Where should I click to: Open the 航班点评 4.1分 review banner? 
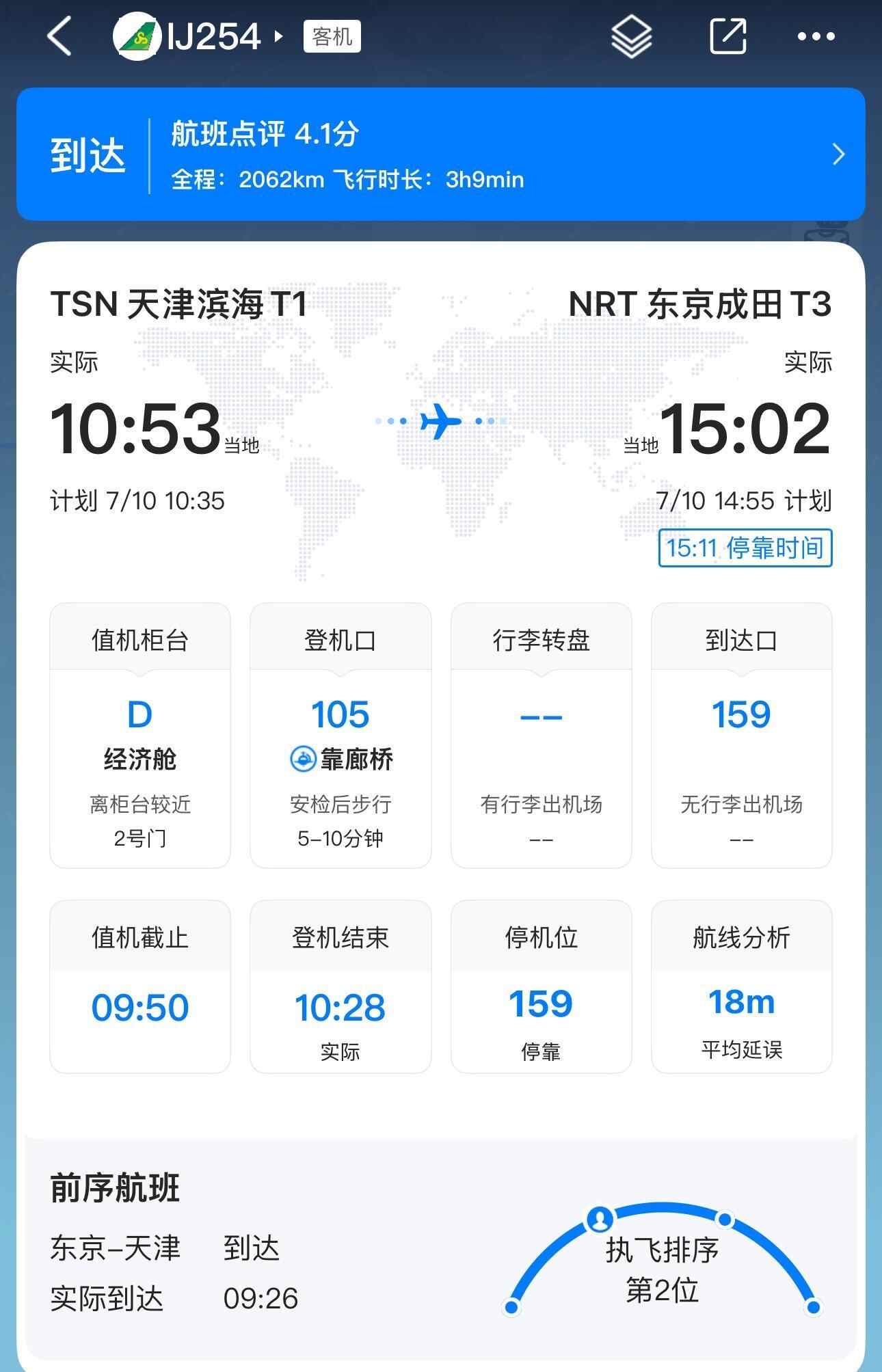[x=440, y=154]
